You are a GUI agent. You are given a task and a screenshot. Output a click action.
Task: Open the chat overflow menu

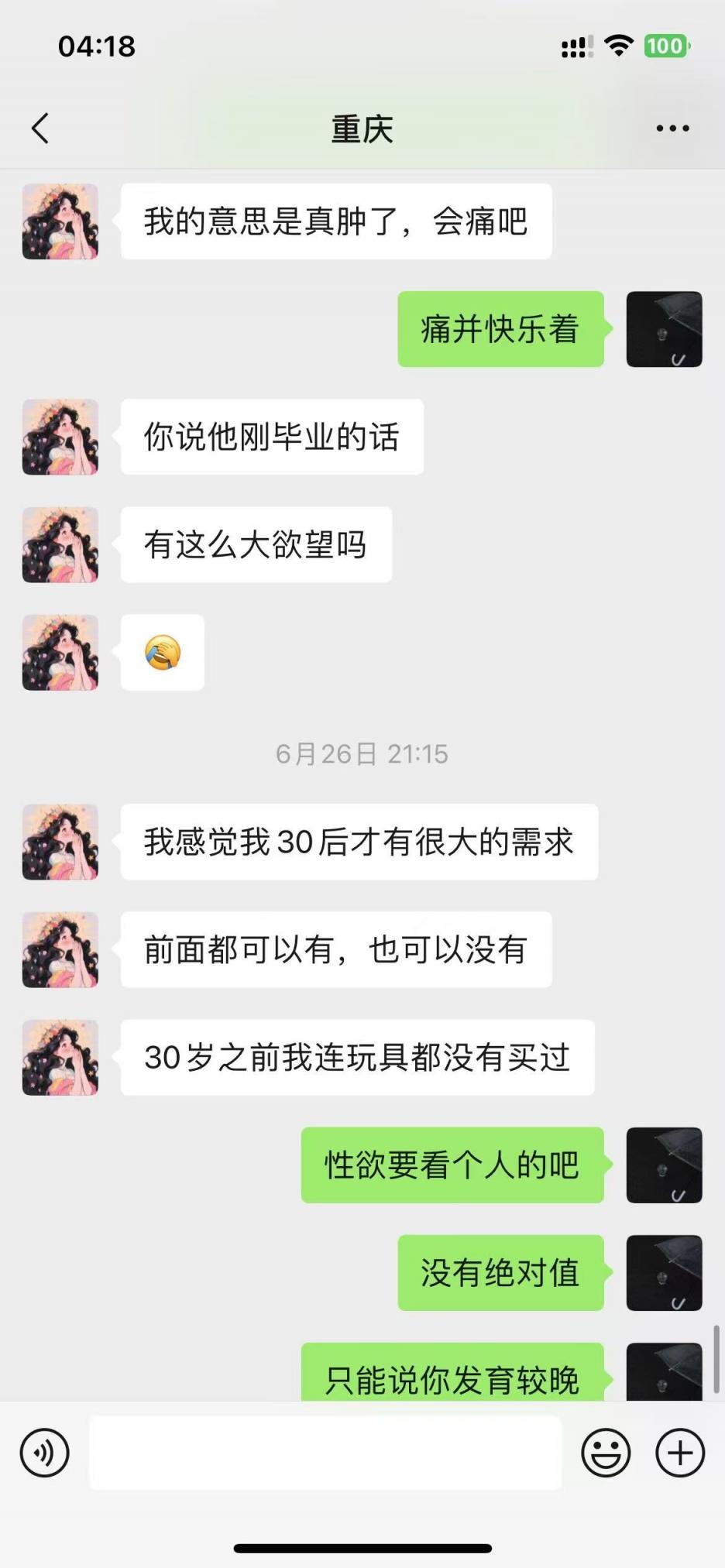[672, 129]
